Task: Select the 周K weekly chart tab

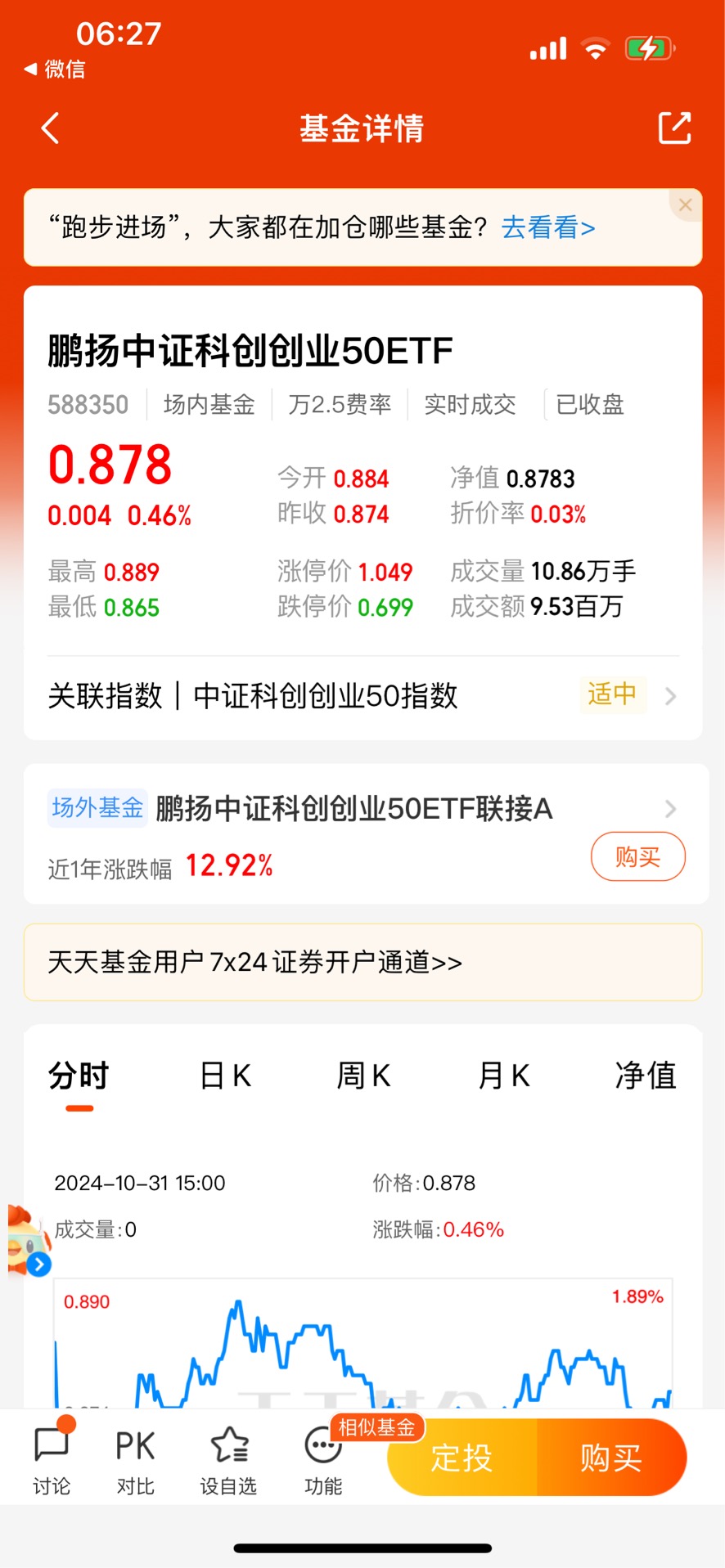Action: (x=362, y=1076)
